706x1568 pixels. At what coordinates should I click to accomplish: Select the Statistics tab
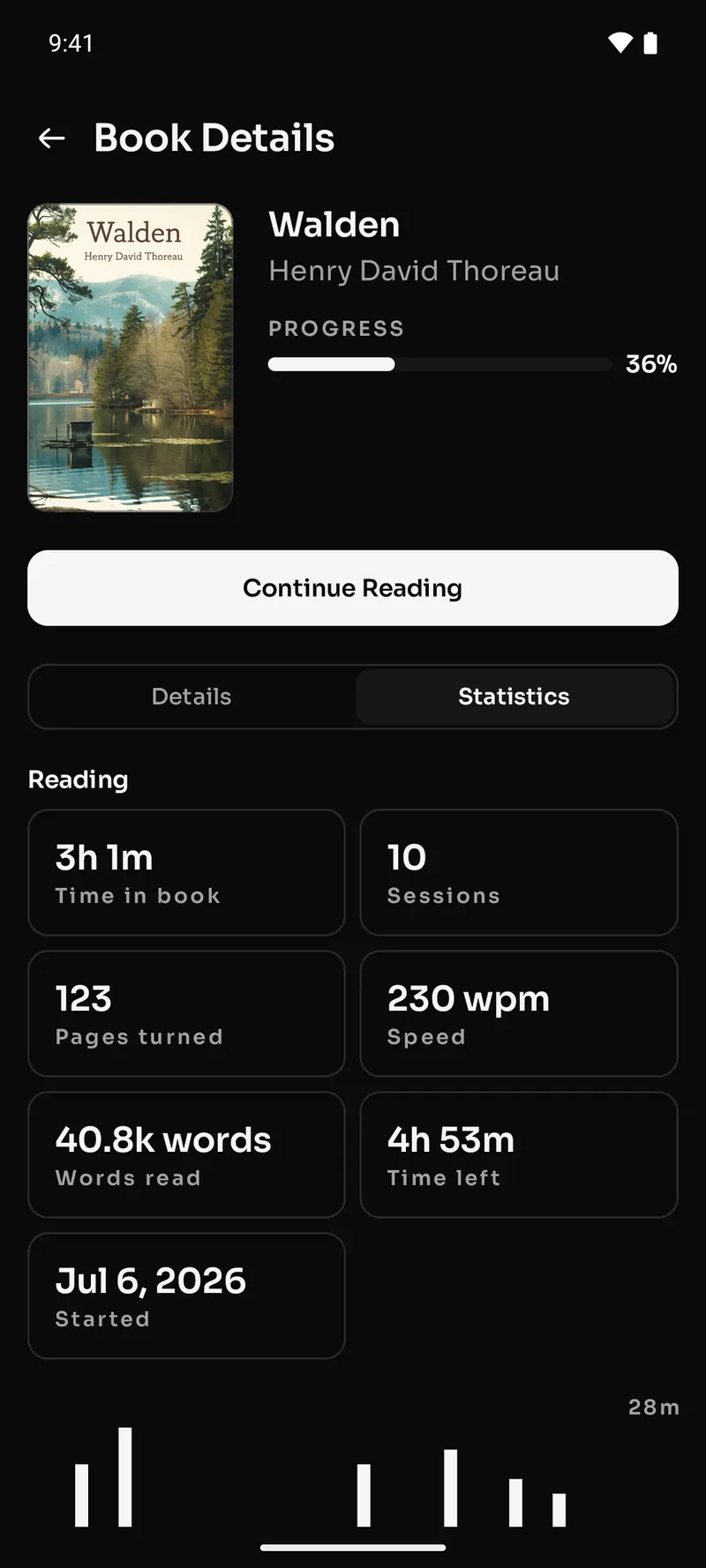(514, 697)
